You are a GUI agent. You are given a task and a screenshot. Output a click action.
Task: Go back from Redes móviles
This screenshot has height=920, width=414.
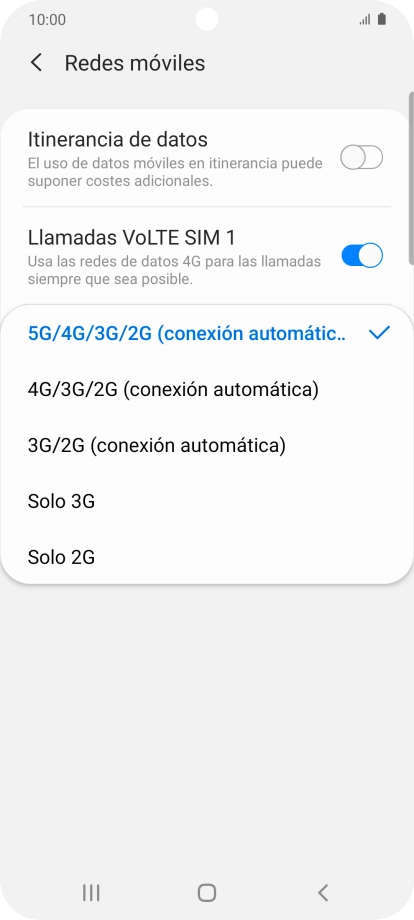tap(36, 63)
